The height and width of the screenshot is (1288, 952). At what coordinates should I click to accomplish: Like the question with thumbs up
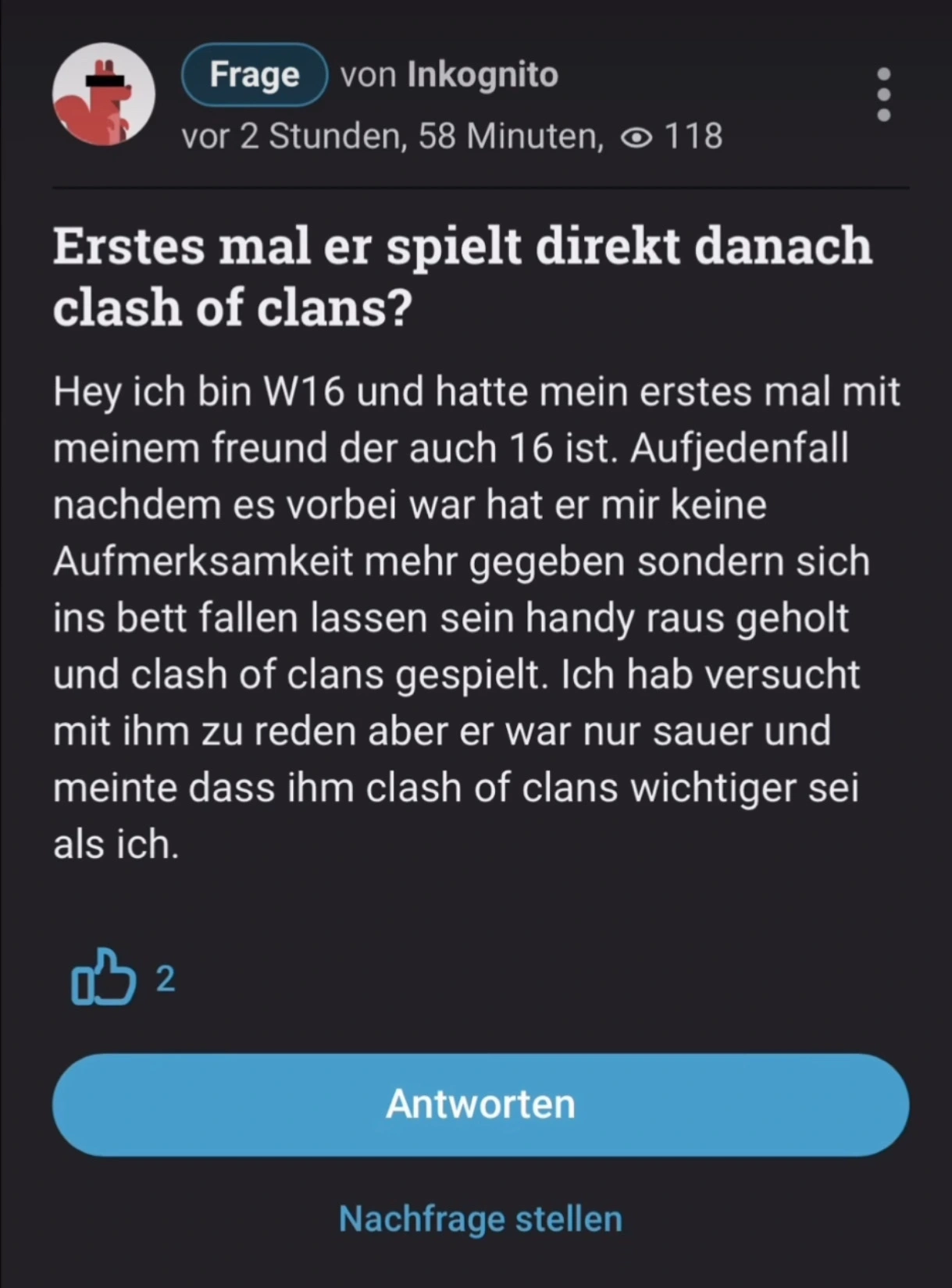click(x=103, y=977)
